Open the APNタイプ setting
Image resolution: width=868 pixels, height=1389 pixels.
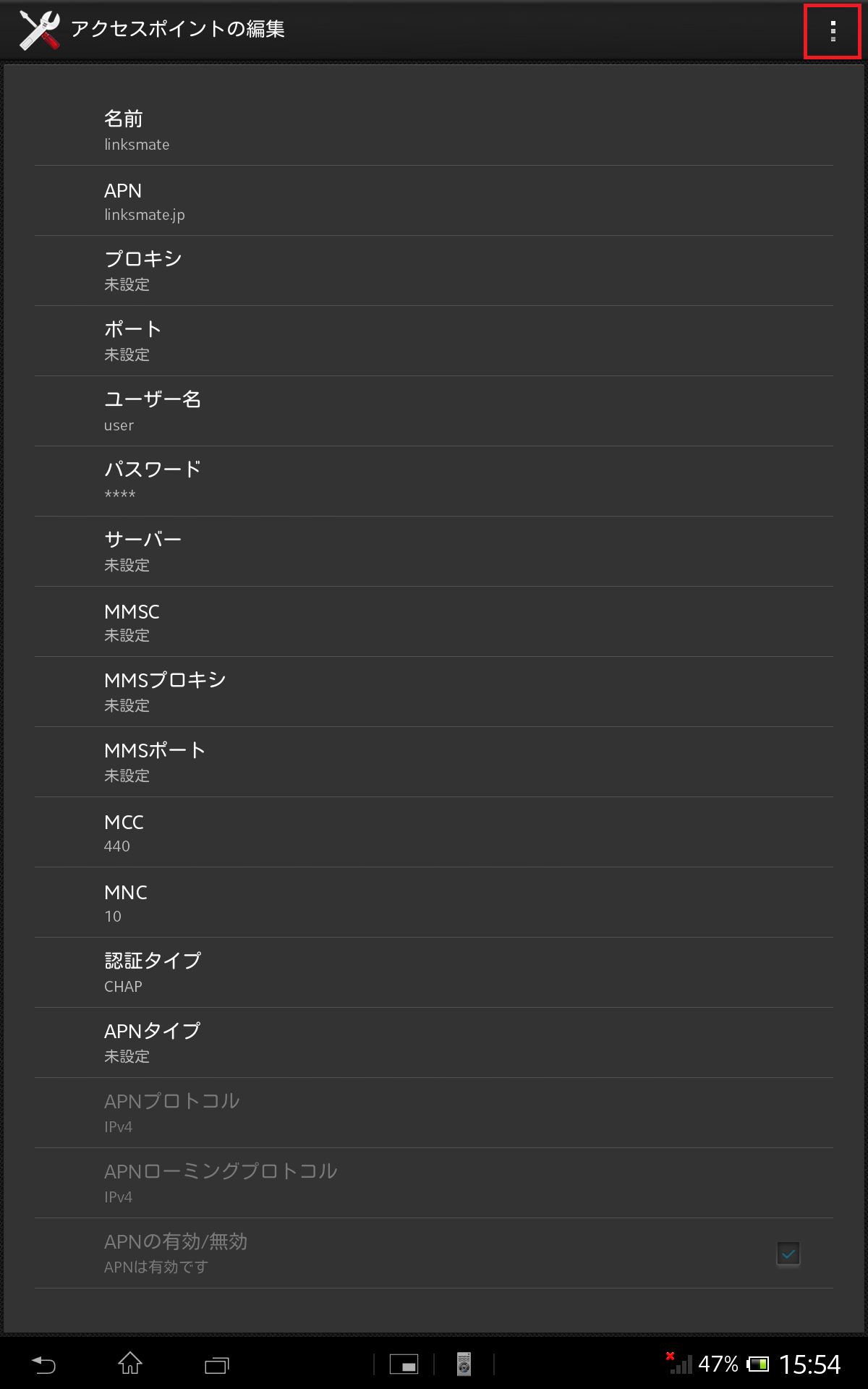tap(434, 1042)
